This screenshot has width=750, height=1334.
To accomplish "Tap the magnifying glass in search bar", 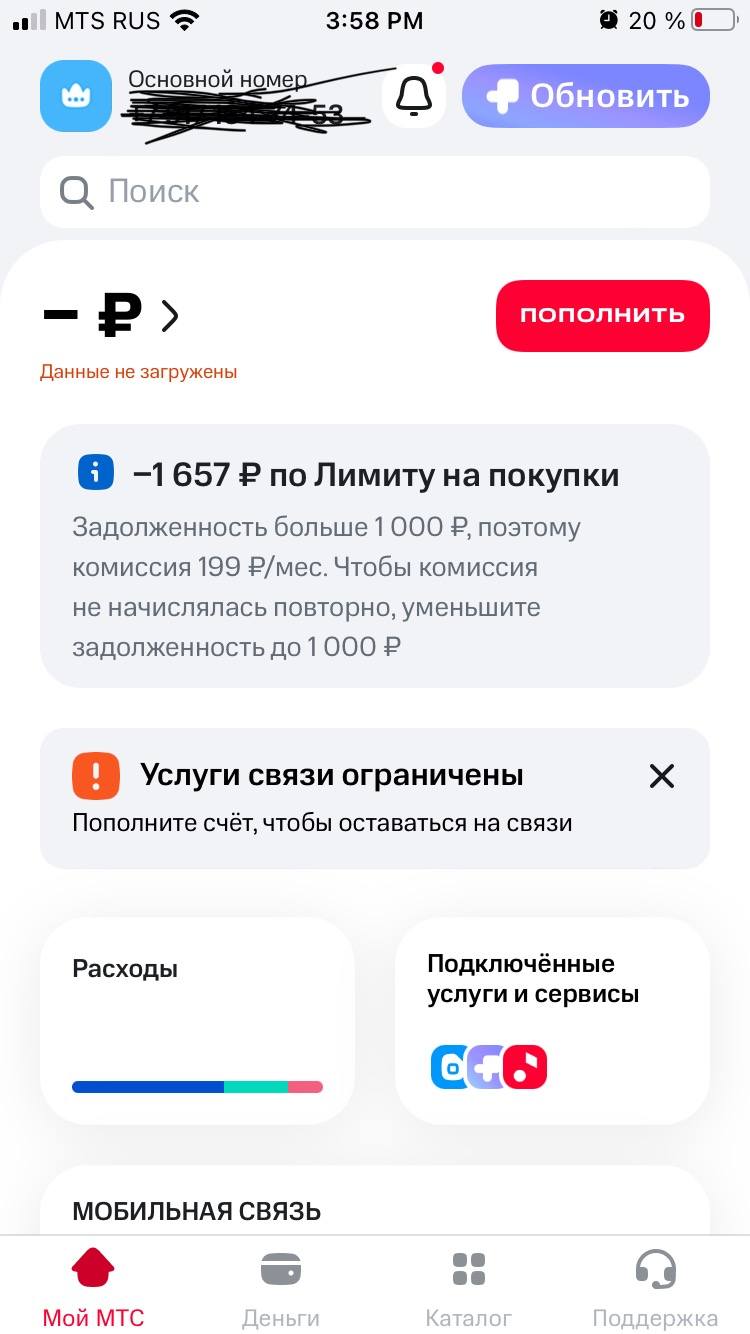I will pos(75,191).
